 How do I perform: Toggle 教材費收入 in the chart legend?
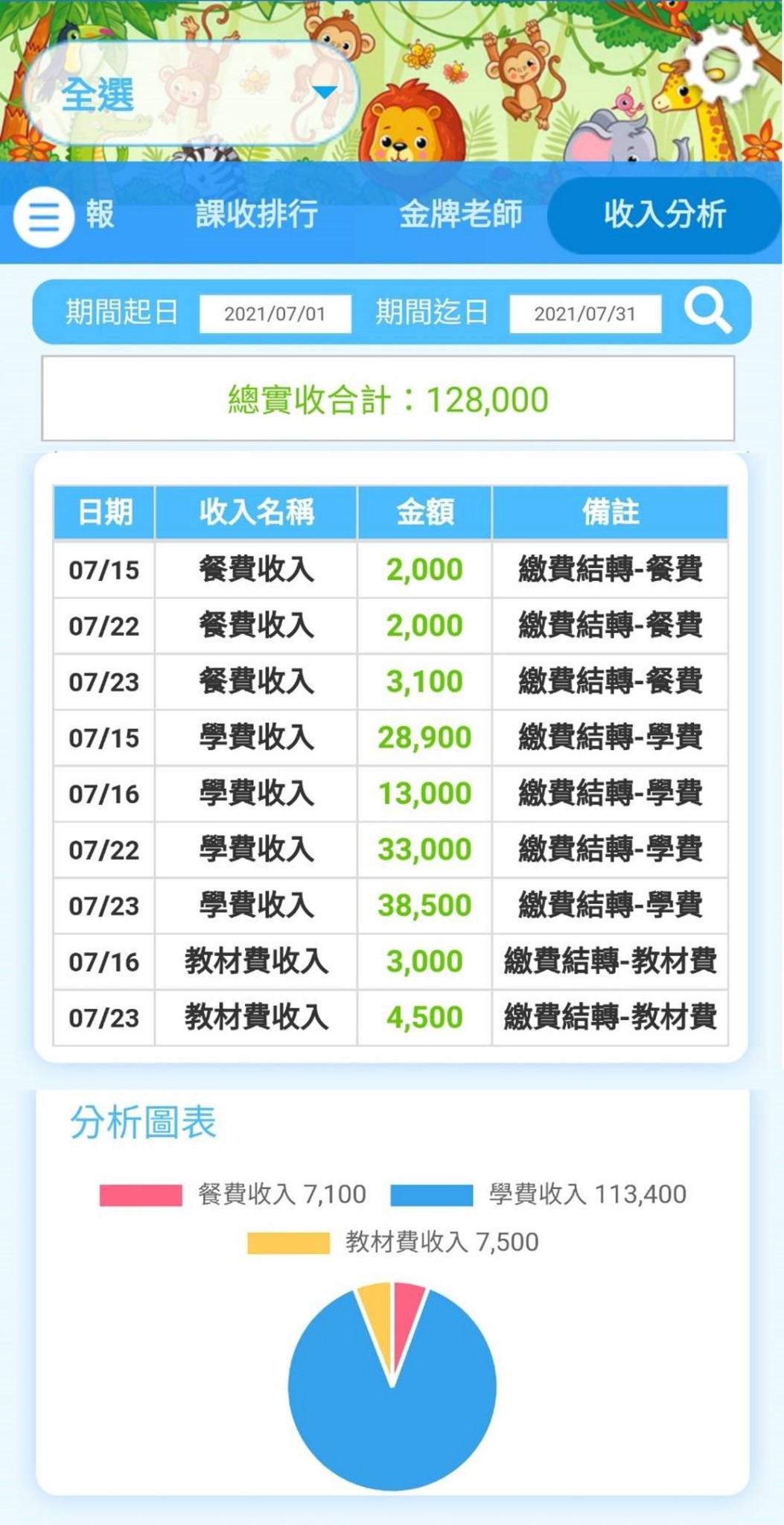[x=393, y=1242]
